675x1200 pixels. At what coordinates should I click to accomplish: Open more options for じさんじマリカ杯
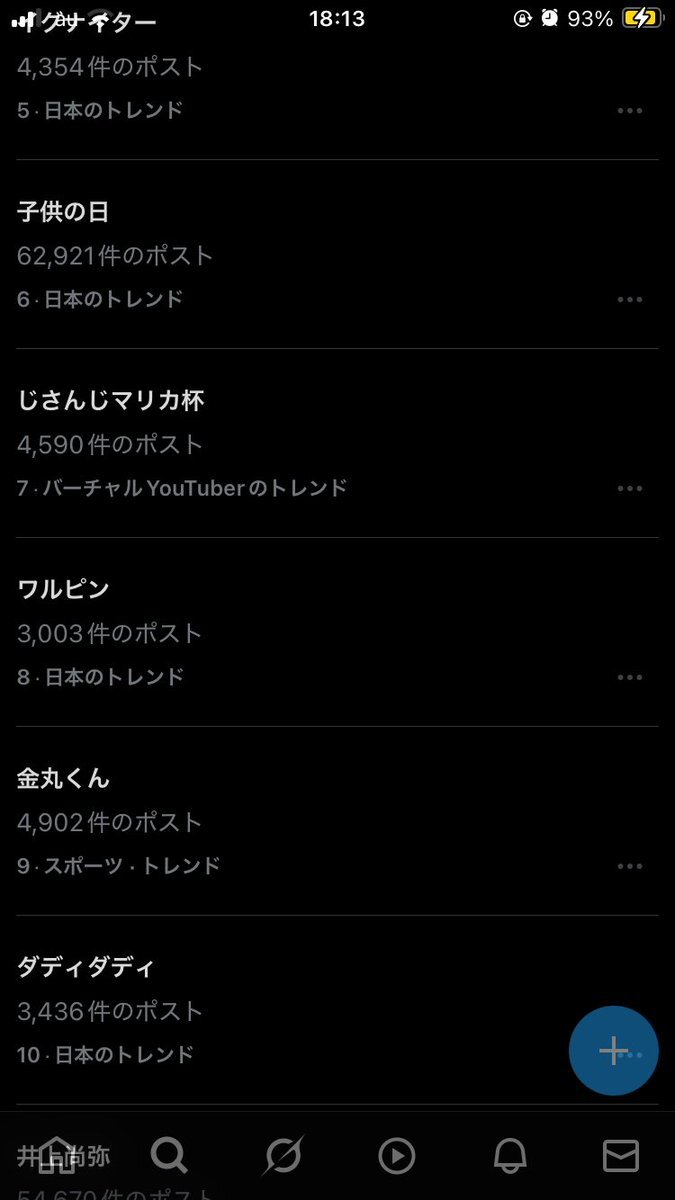[x=629, y=488]
